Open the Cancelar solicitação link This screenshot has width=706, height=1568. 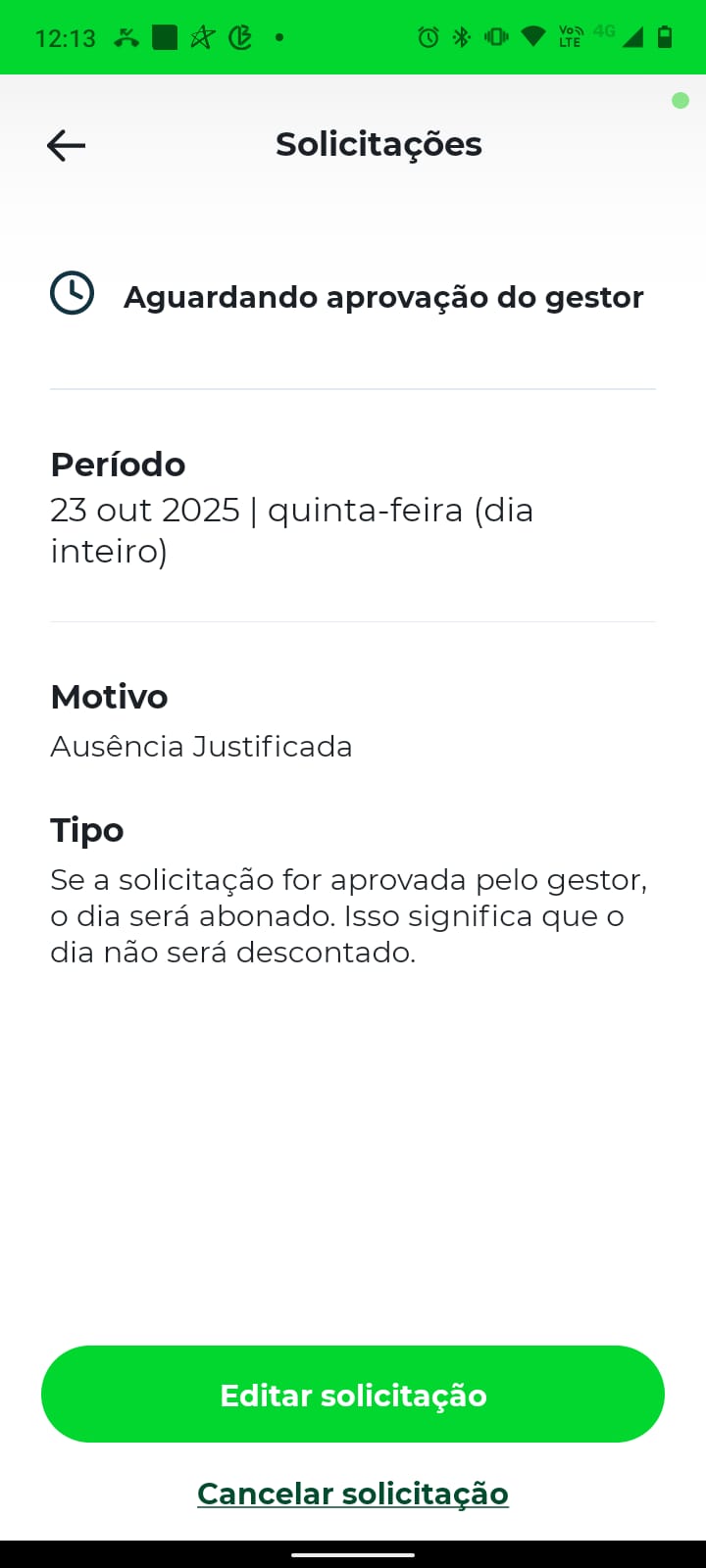click(x=353, y=1494)
